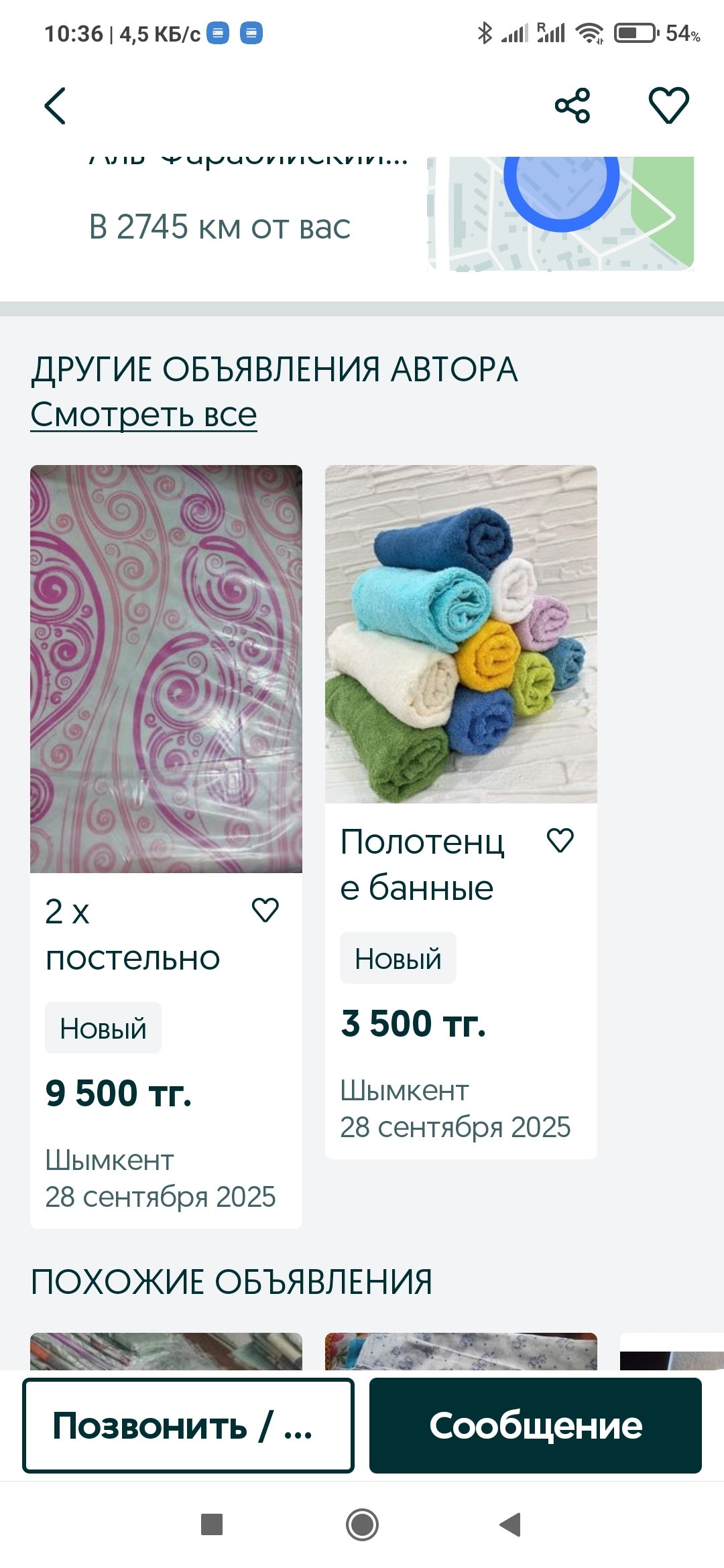Message the seller via 'Сообщение'
Viewport: 724px width, 1568px height.
point(535,1426)
